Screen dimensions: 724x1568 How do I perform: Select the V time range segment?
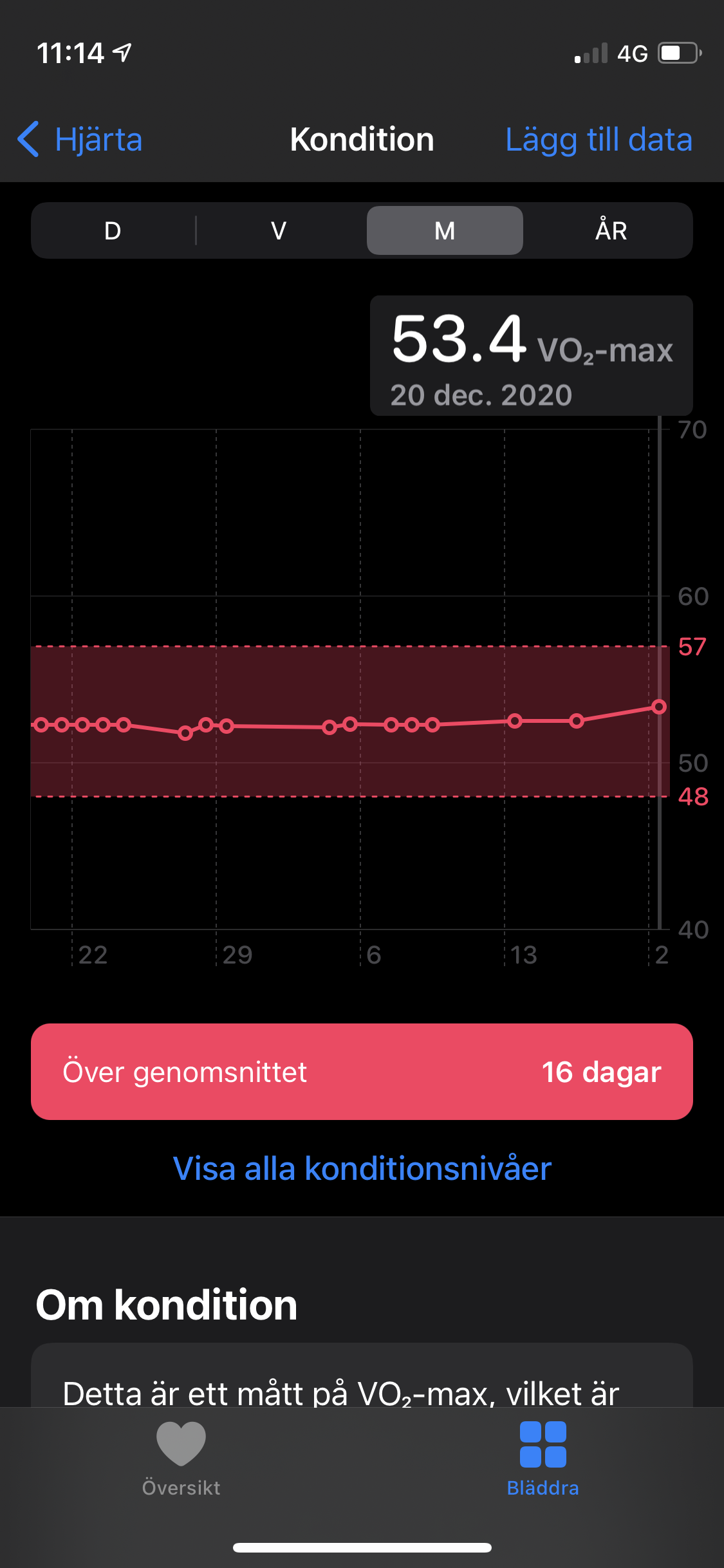(x=278, y=230)
